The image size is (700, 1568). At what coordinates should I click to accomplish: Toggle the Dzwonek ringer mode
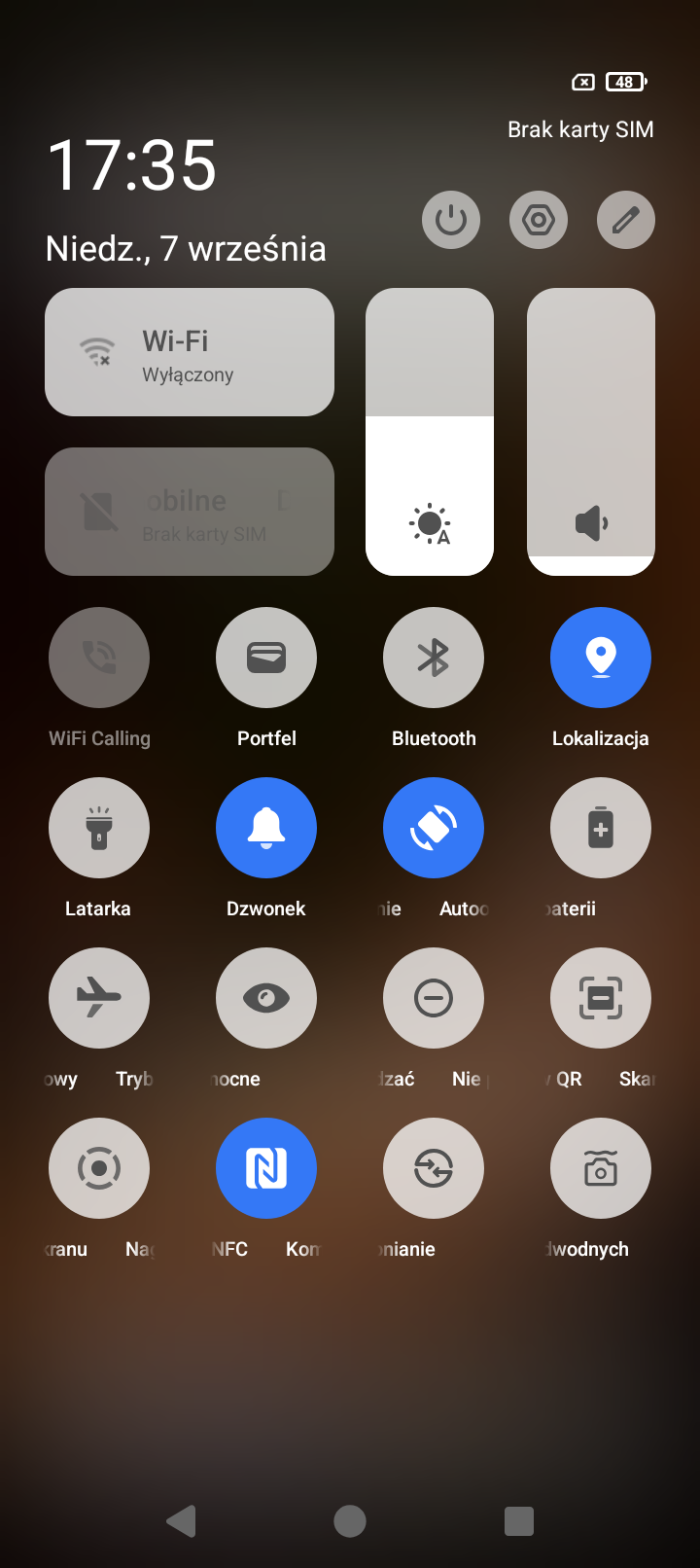coord(266,828)
